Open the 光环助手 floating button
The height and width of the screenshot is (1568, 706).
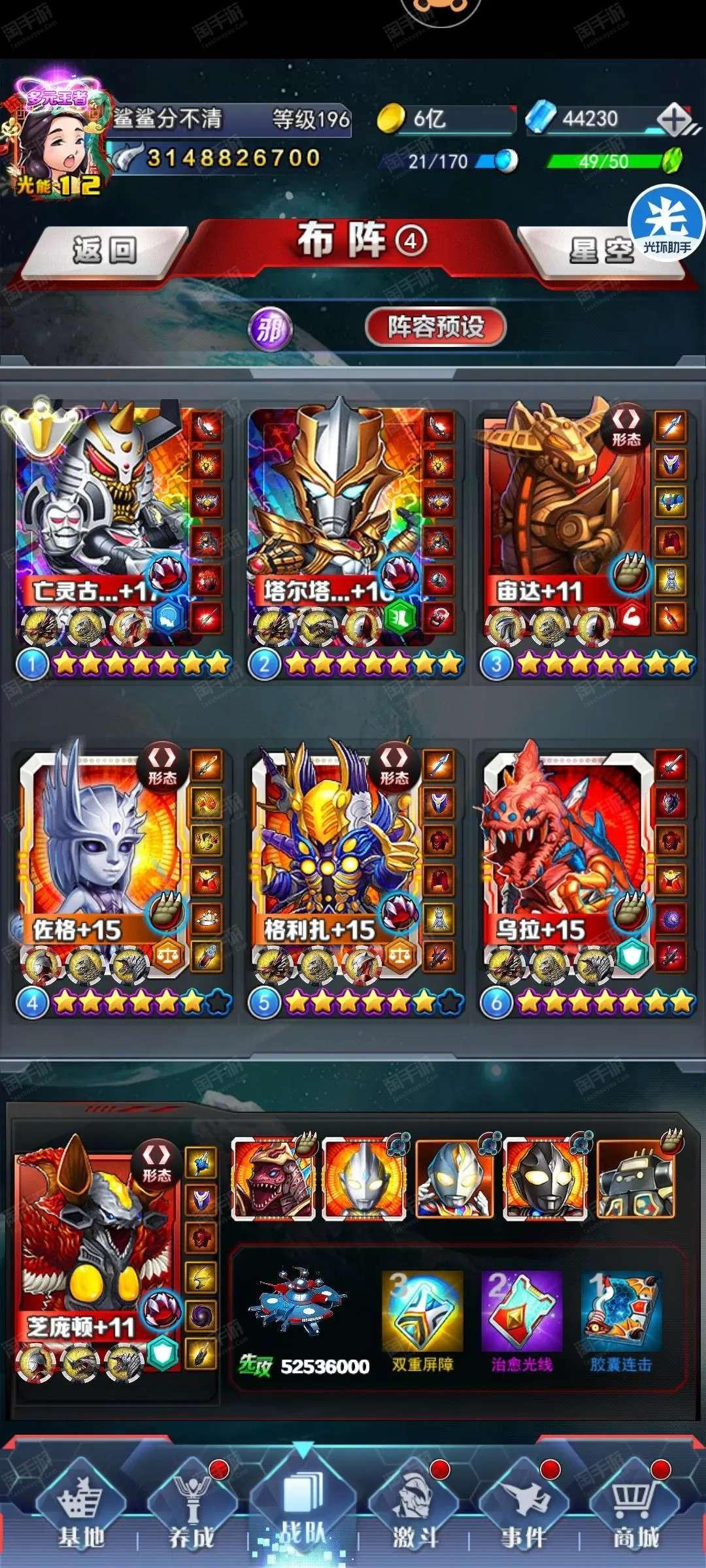tap(667, 222)
